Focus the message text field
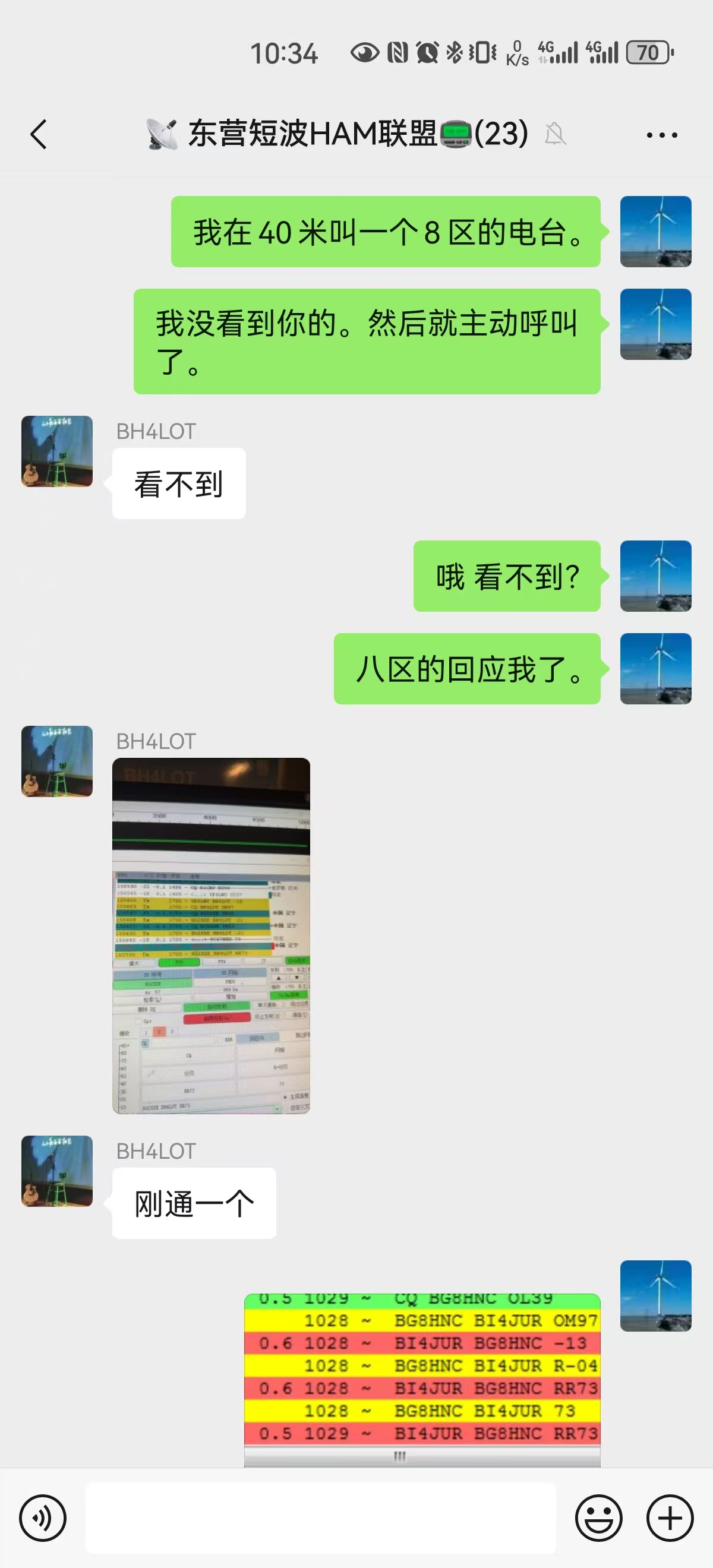The width and height of the screenshot is (713, 1568). click(321, 1518)
